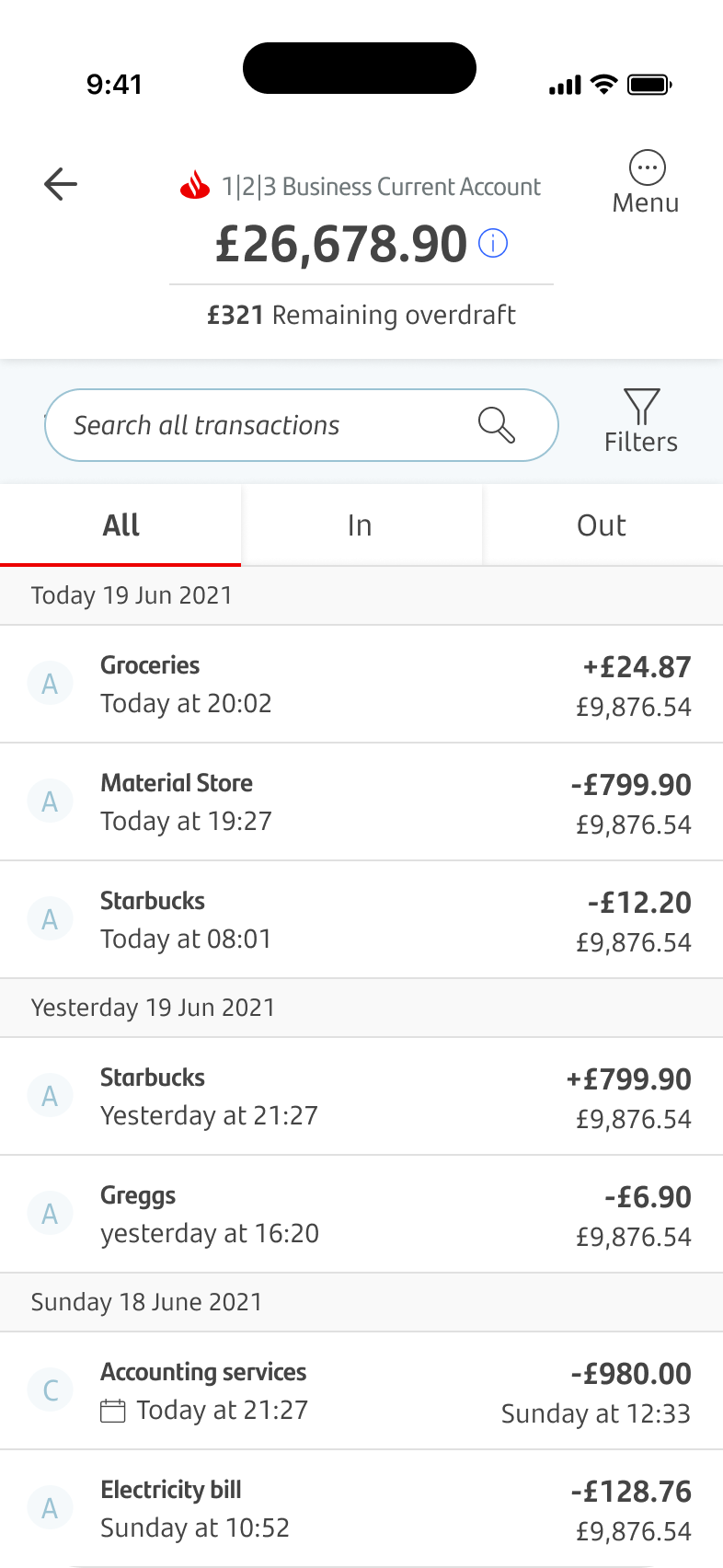Tap the 'C' avatar beside Accounting services
The height and width of the screenshot is (1568, 723).
pos(51,1389)
